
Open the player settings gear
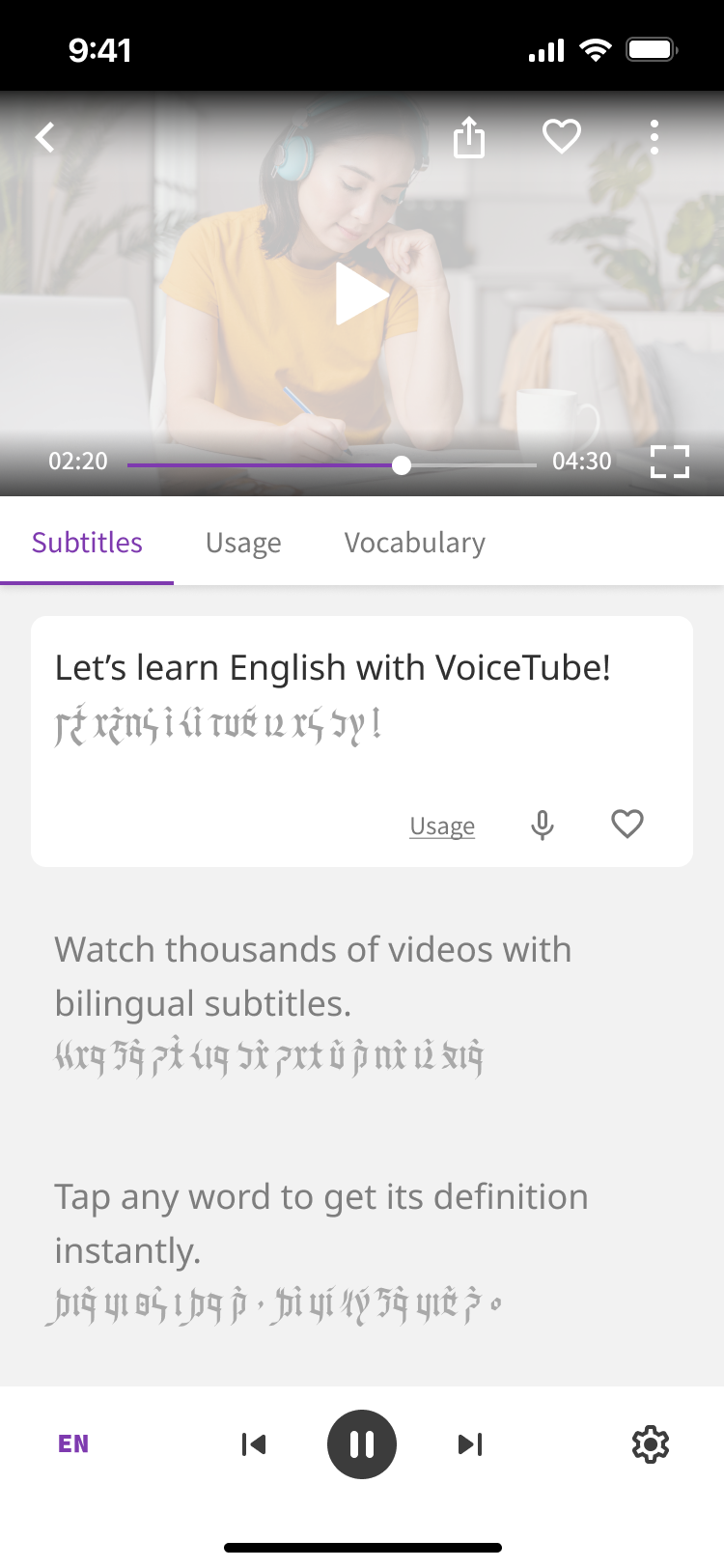651,1444
